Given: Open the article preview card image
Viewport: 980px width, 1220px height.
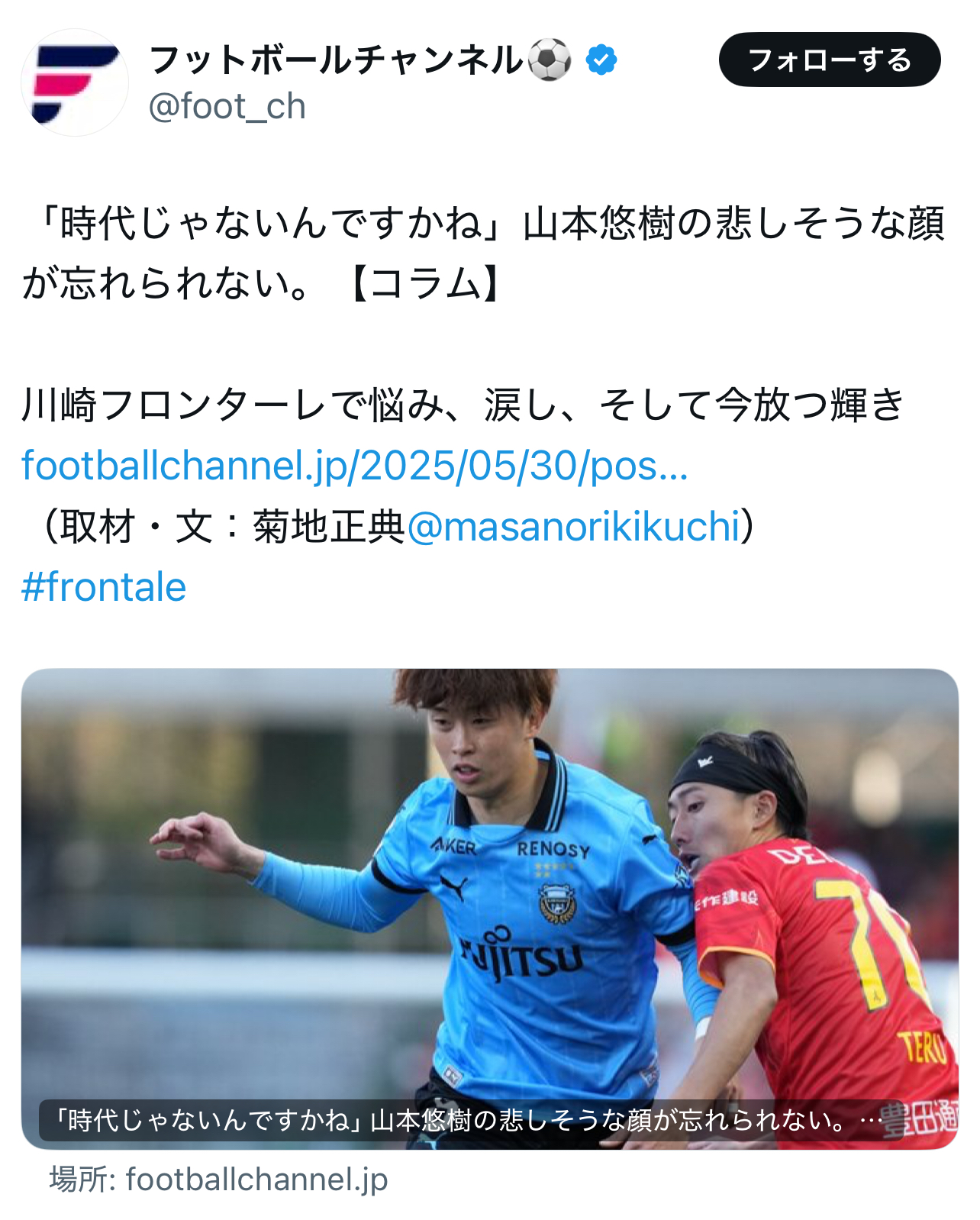Looking at the screenshot, I should coord(490,909).
